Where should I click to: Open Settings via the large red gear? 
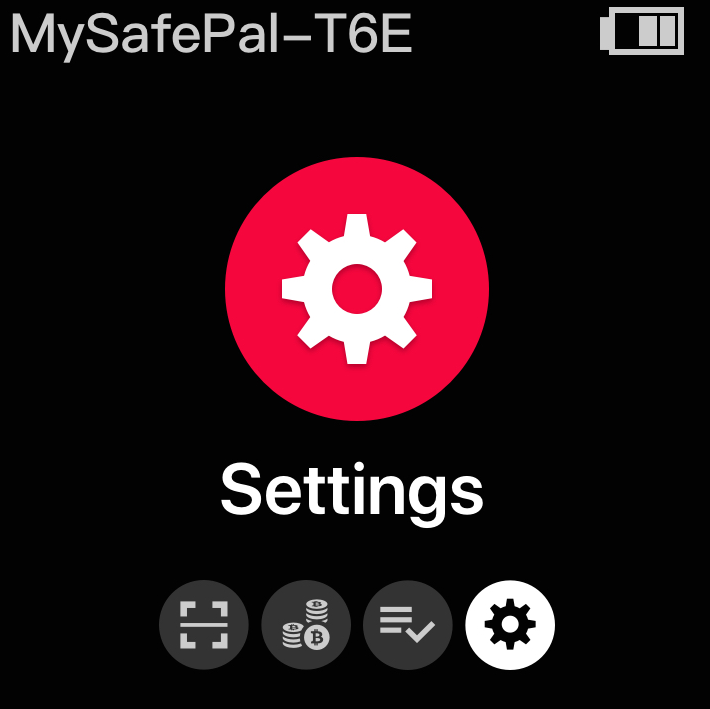[357, 288]
